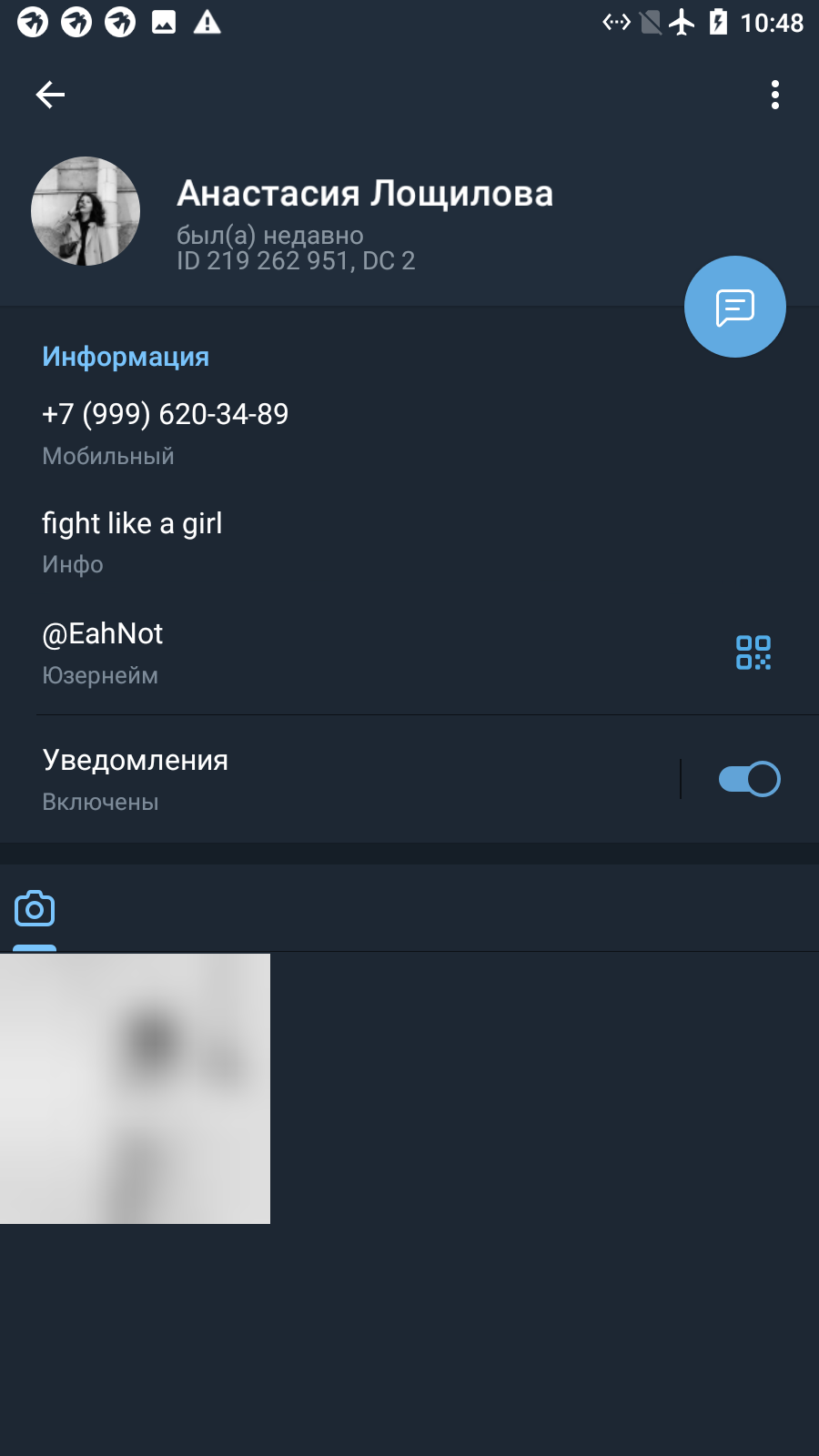Toggle off the notifications switch
This screenshot has height=1456, width=819.
point(749,779)
